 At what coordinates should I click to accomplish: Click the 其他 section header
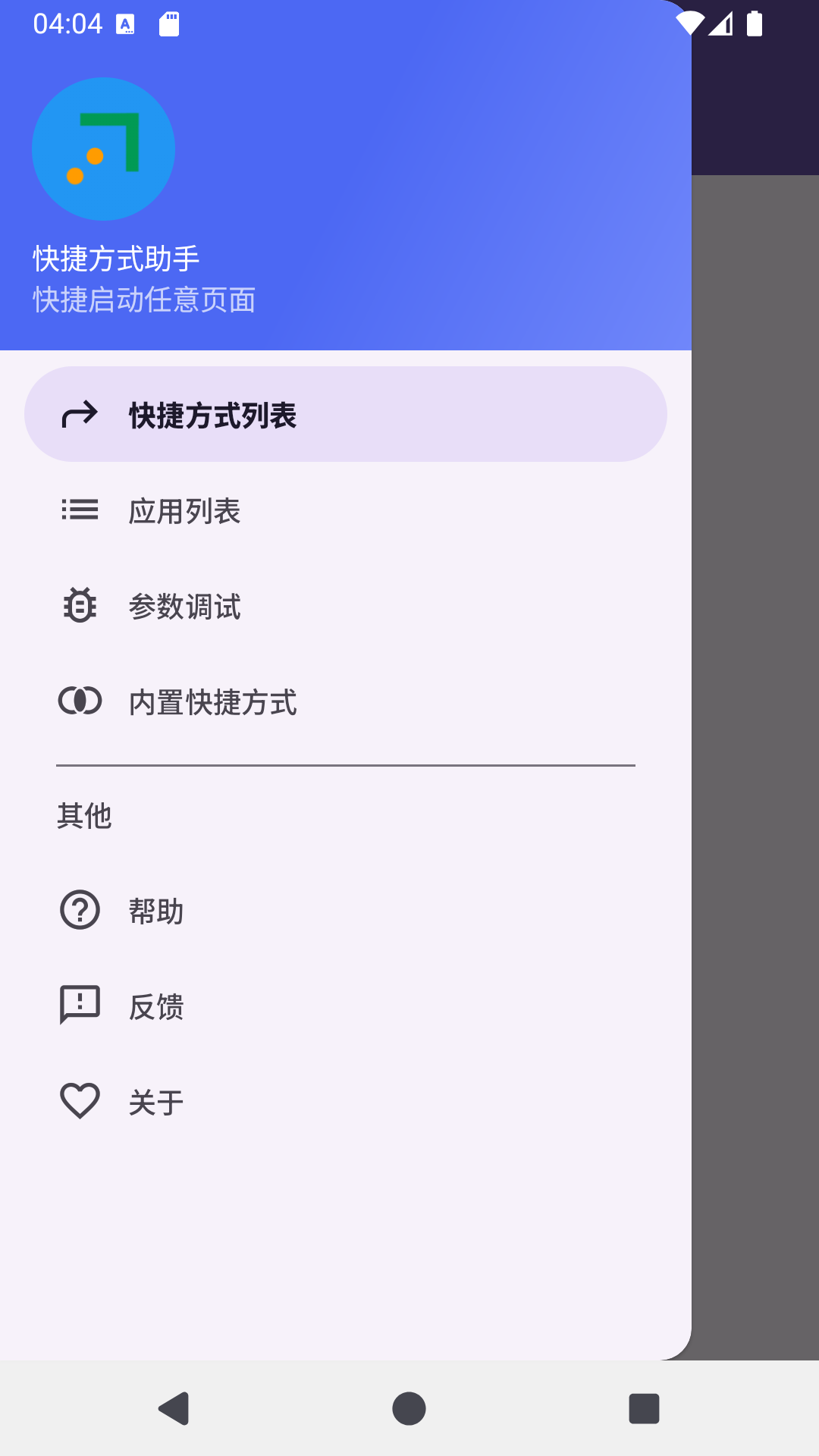83,817
